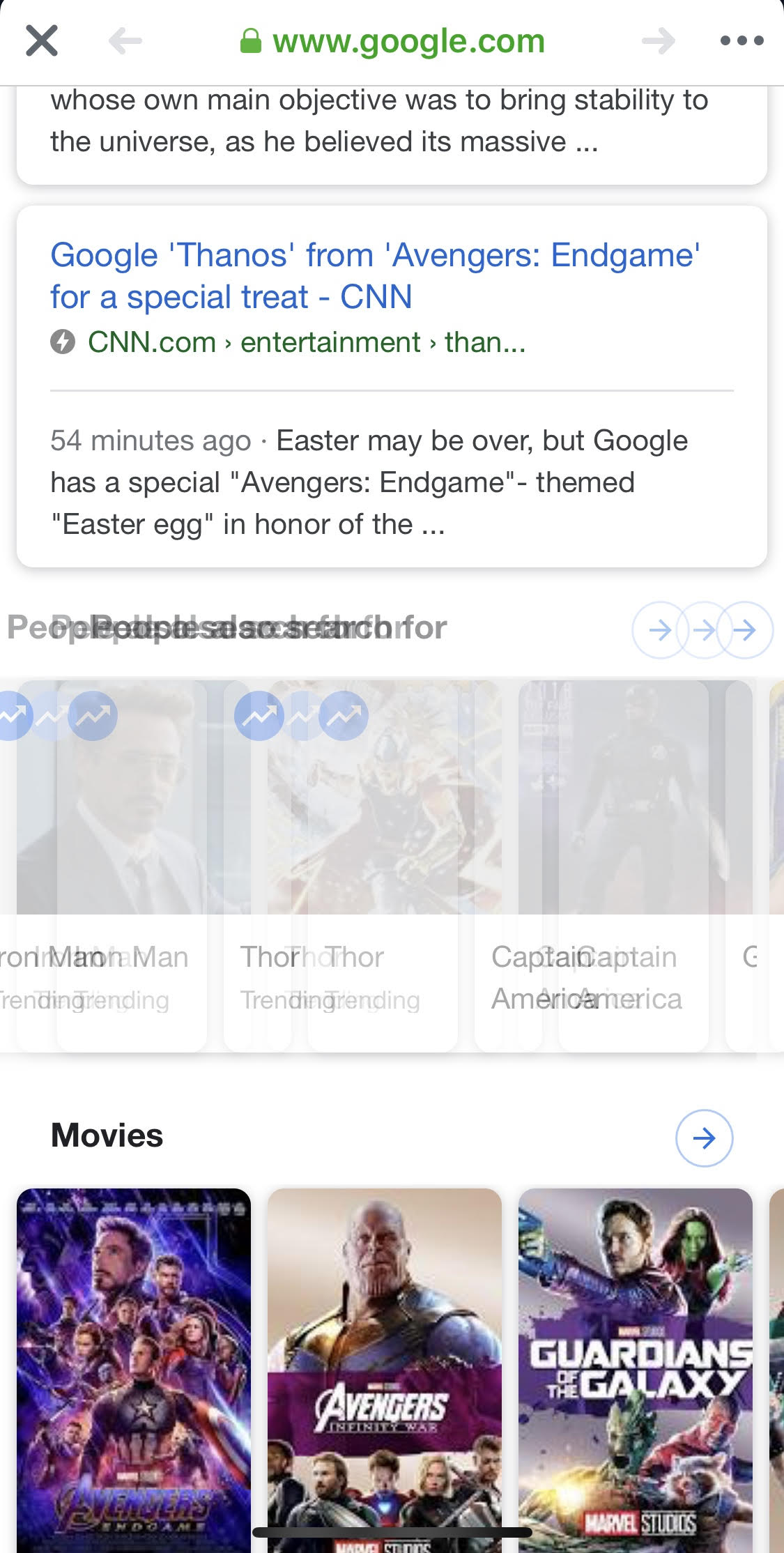Go forward to the next page
The height and width of the screenshot is (1553, 784).
tap(659, 40)
